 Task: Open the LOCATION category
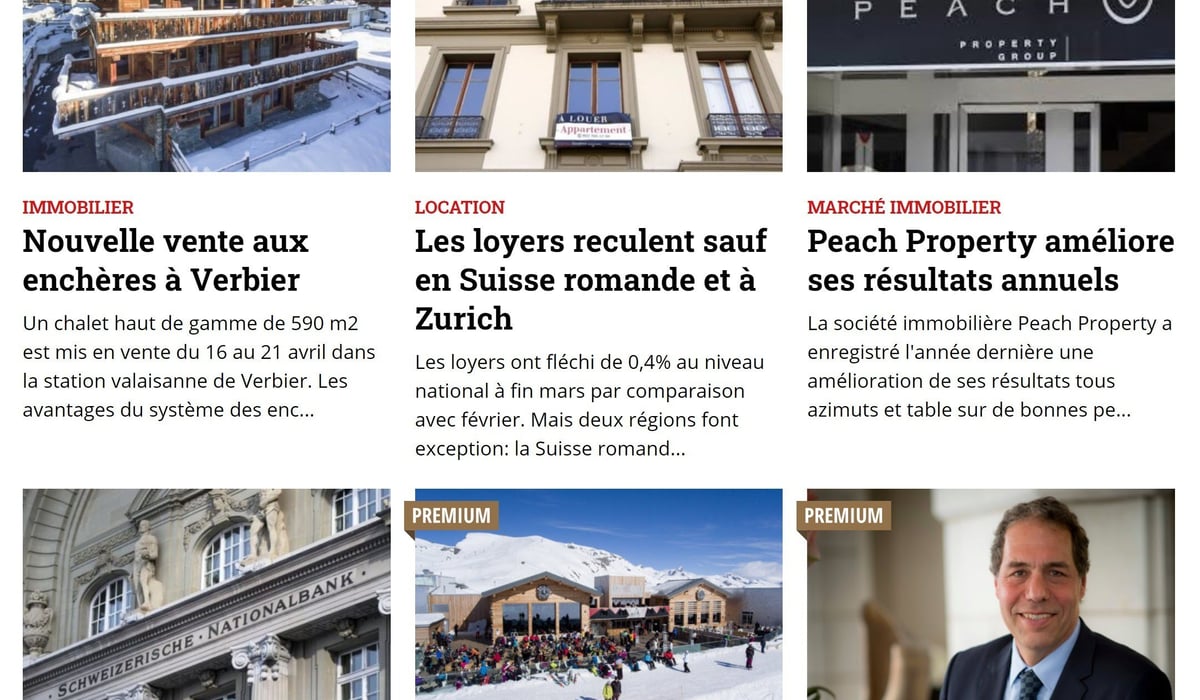[x=460, y=207]
